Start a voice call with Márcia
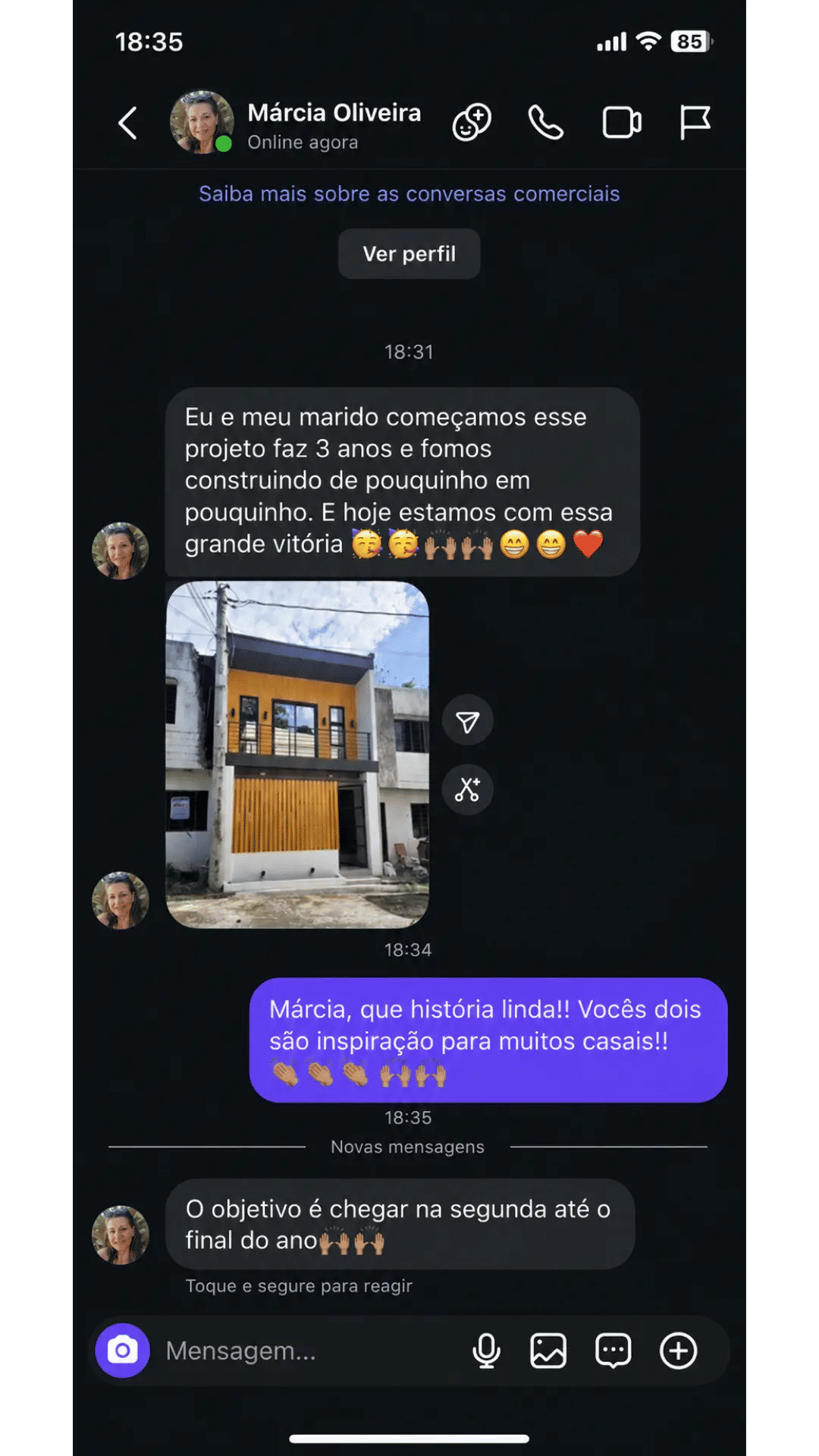Image resolution: width=819 pixels, height=1456 pixels. (546, 123)
